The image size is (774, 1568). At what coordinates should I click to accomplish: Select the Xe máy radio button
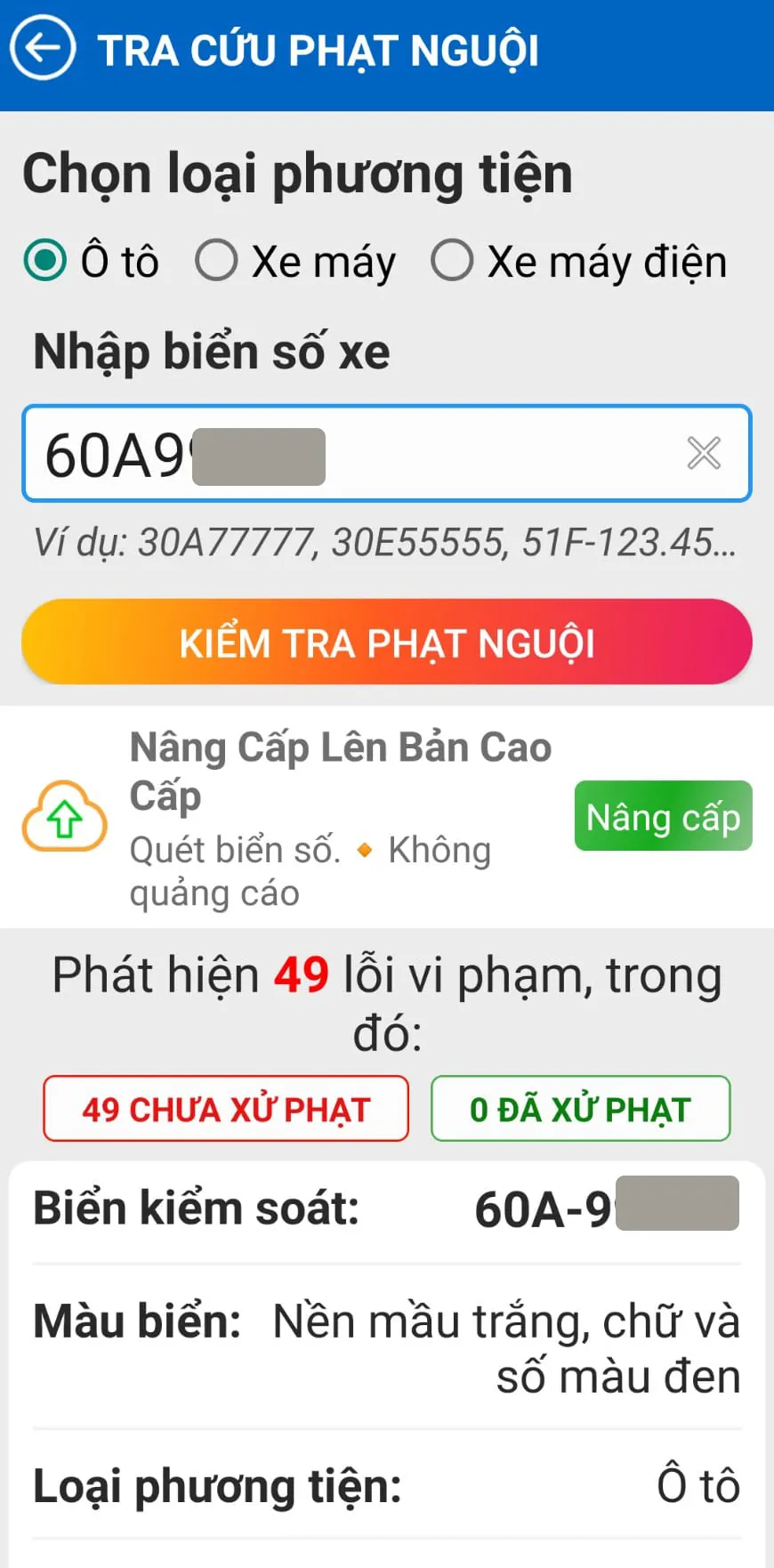click(x=215, y=261)
